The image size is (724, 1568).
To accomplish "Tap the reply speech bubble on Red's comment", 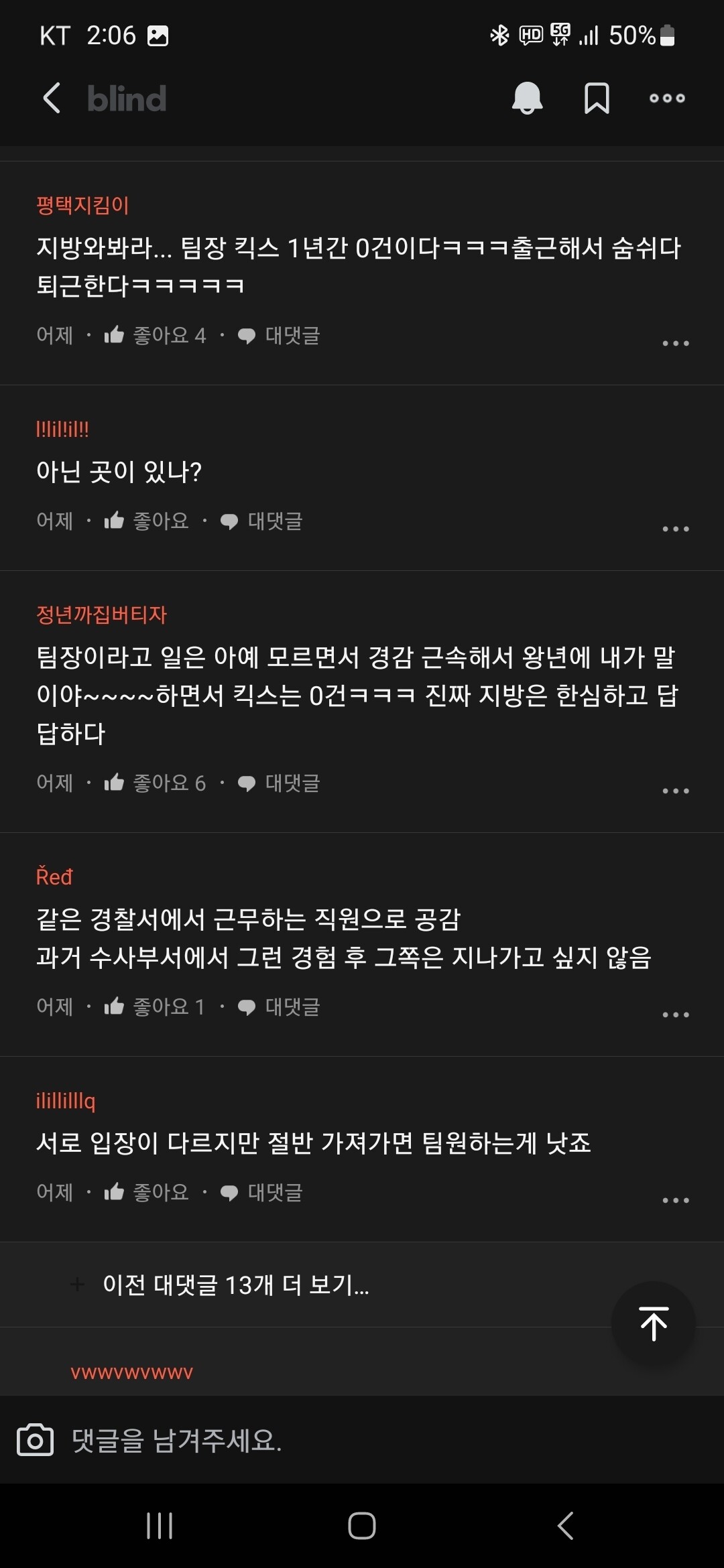I will (247, 1006).
